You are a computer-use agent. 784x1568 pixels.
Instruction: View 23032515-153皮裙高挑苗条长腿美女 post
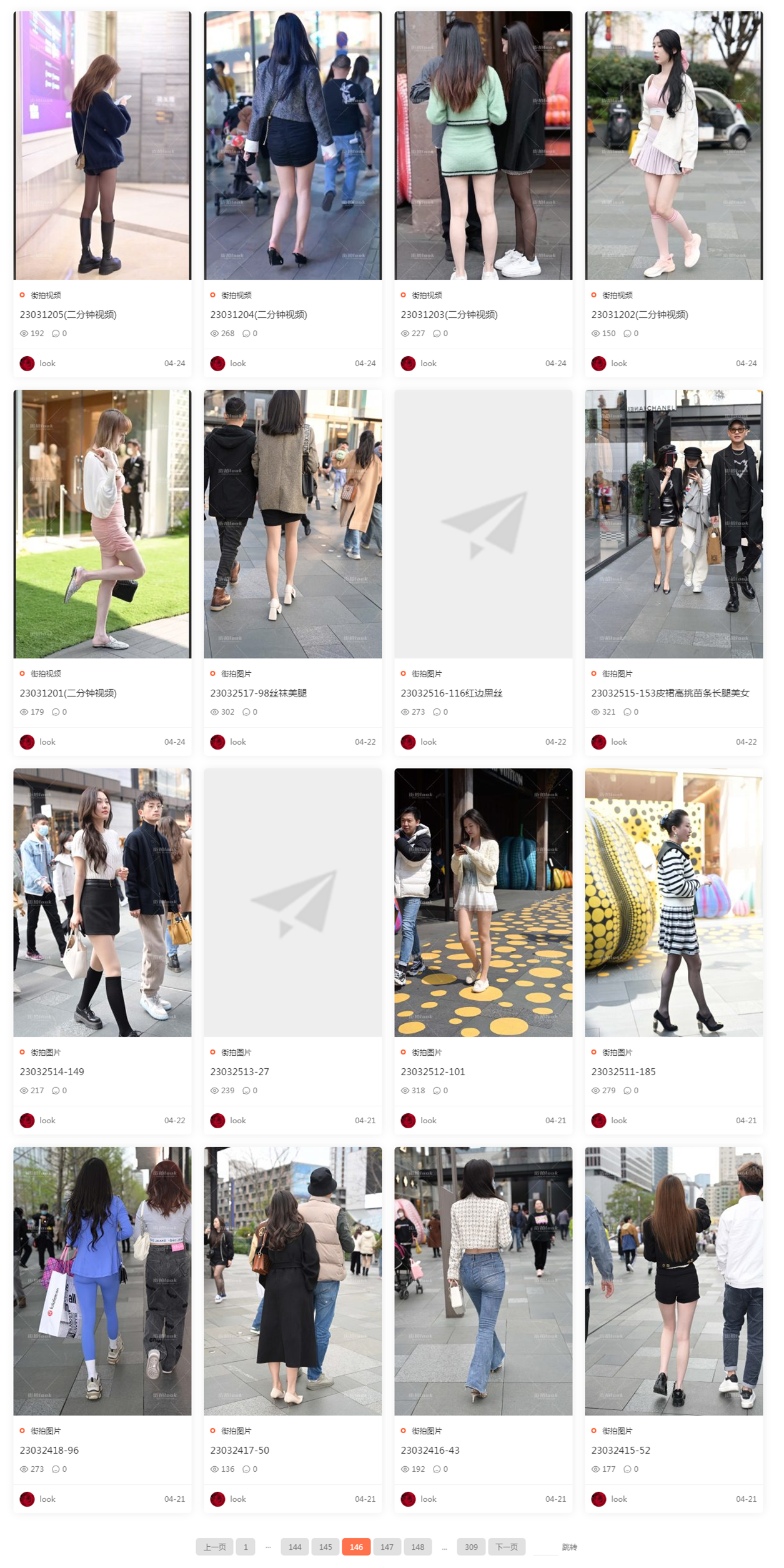[x=670, y=693]
